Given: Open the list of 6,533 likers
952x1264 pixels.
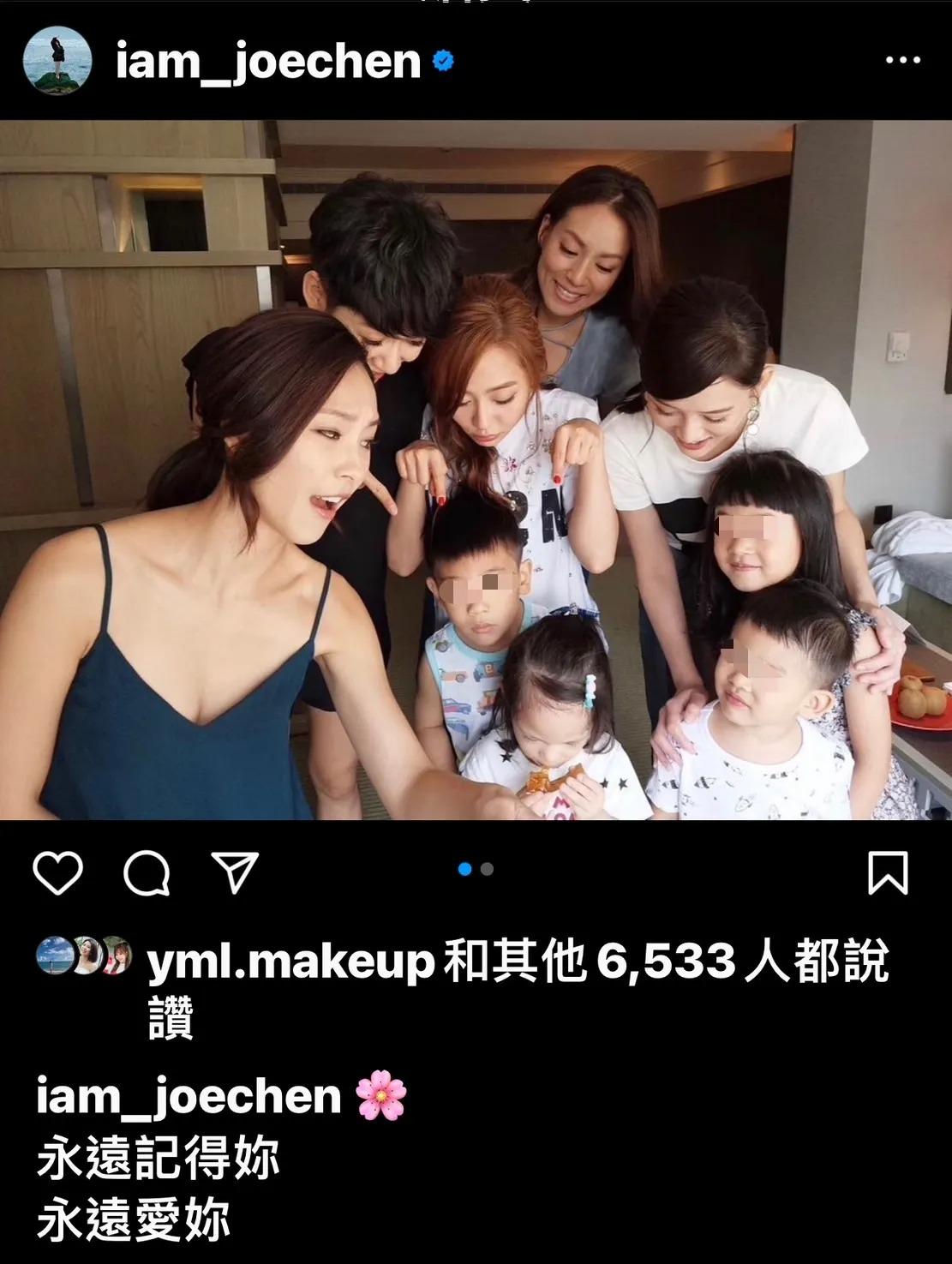Looking at the screenshot, I should [666, 961].
